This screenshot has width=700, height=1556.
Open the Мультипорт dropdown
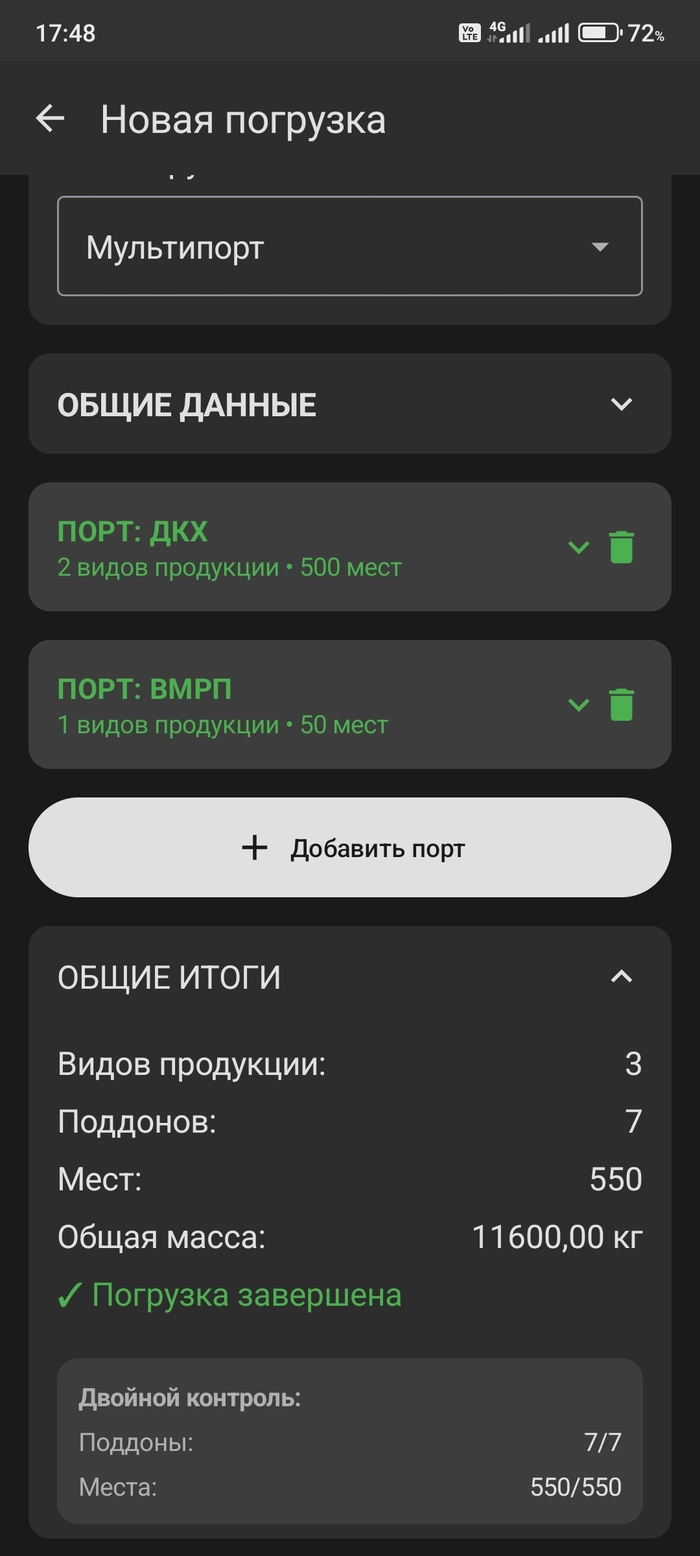tap(350, 246)
